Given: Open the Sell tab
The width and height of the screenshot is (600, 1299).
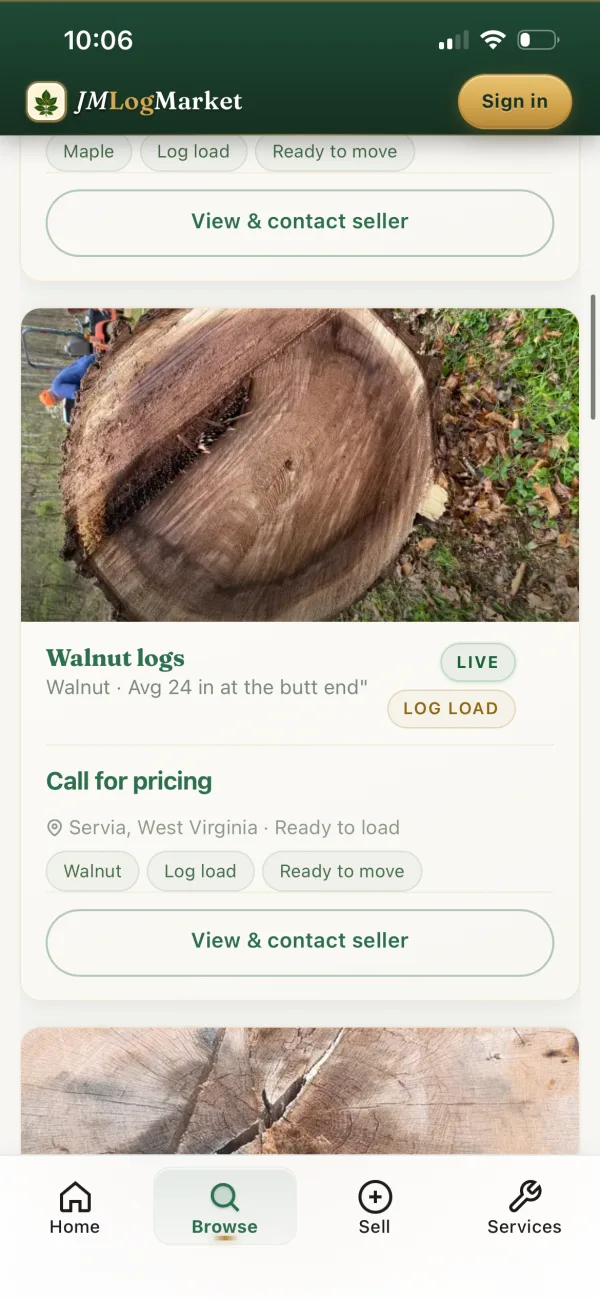Looking at the screenshot, I should pyautogui.click(x=374, y=1208).
